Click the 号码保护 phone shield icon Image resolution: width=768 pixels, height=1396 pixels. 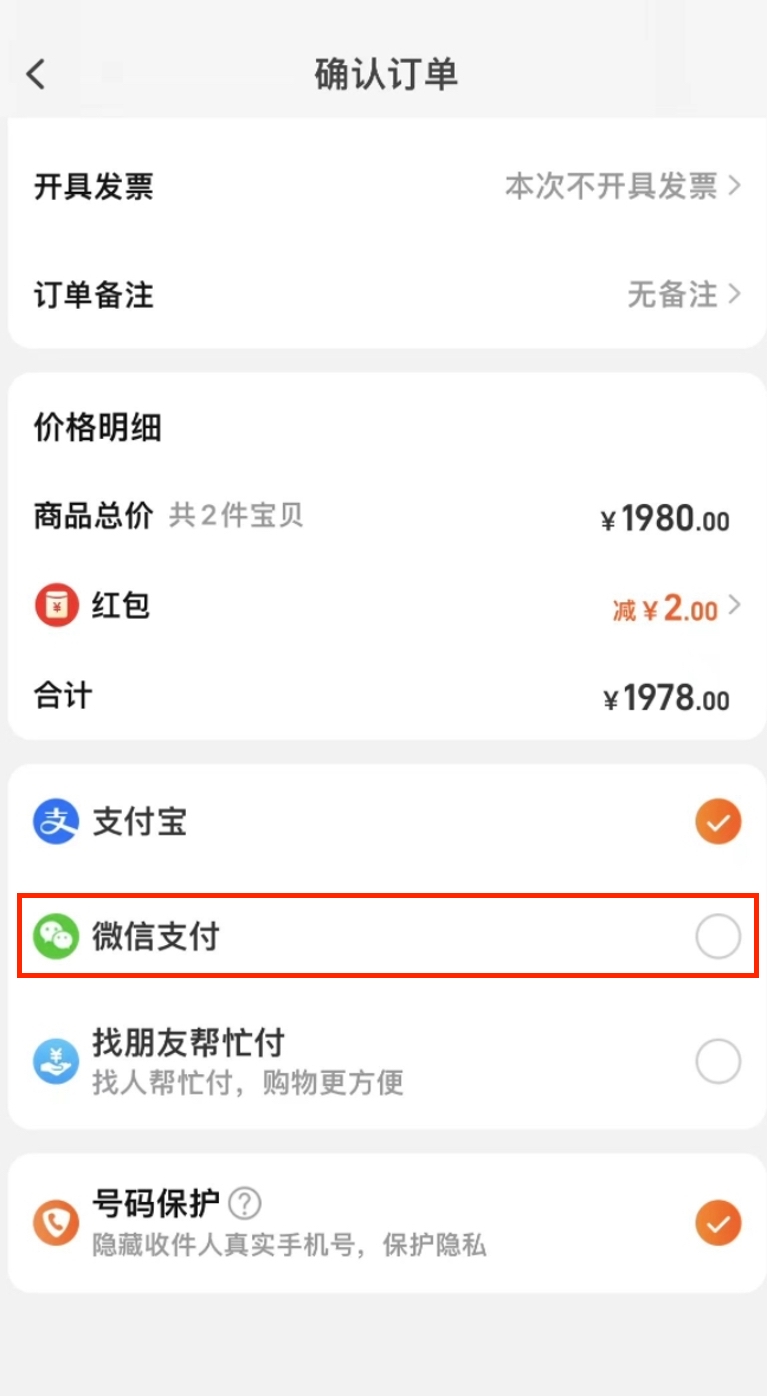pos(57,1222)
